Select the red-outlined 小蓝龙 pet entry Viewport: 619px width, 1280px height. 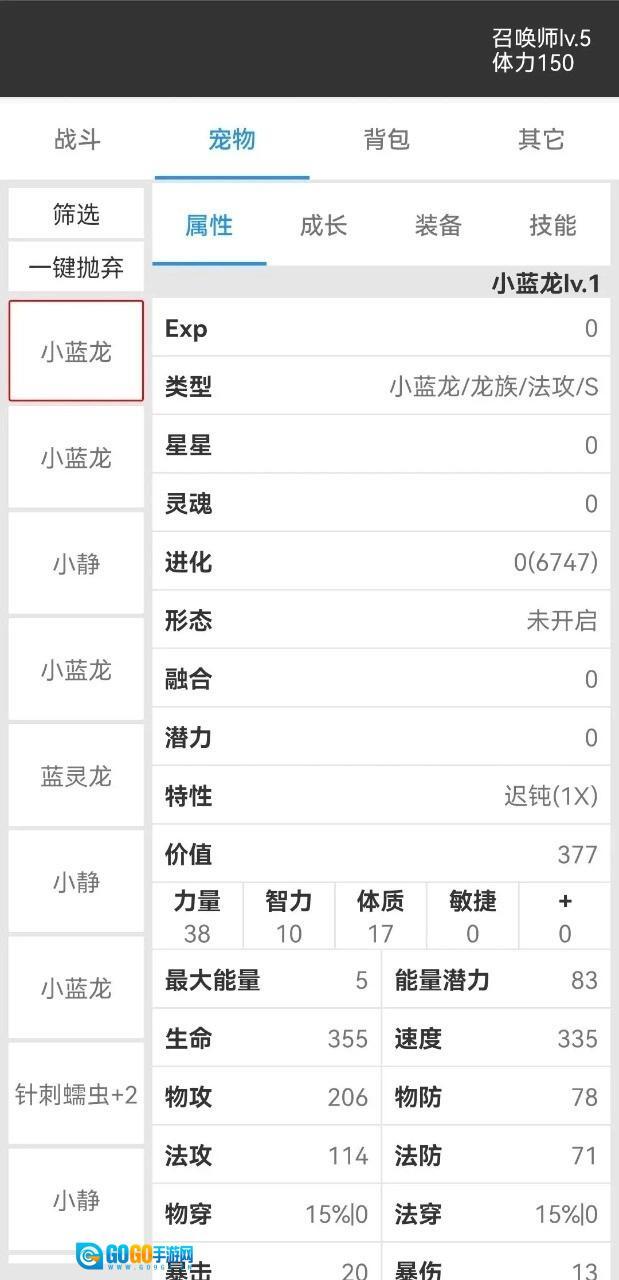(x=76, y=351)
